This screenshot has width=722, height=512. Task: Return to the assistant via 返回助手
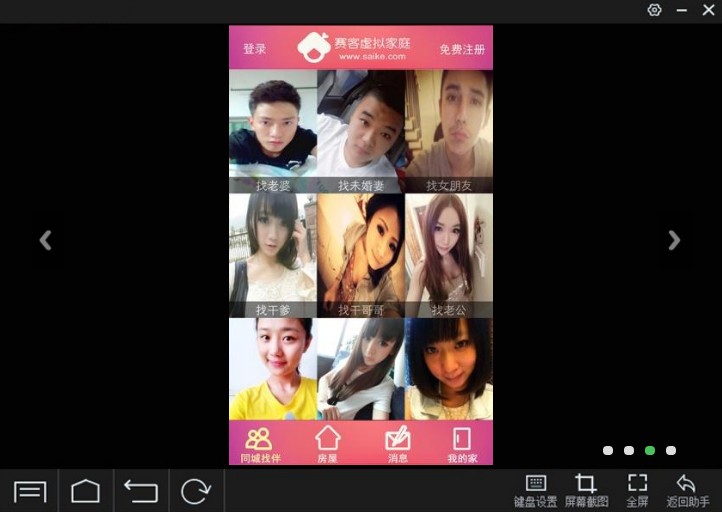tap(687, 490)
